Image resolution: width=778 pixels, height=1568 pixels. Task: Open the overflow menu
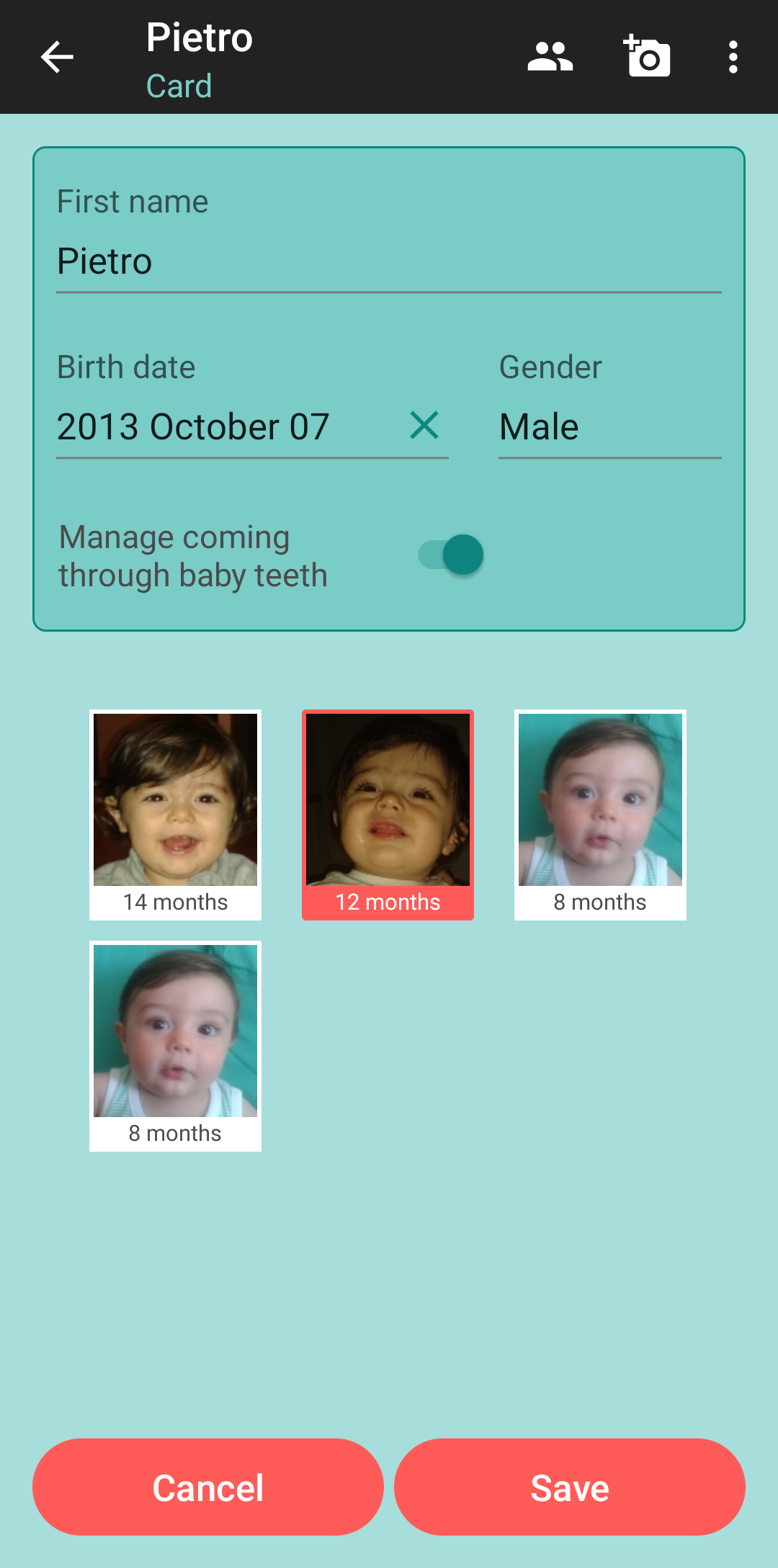tap(733, 57)
